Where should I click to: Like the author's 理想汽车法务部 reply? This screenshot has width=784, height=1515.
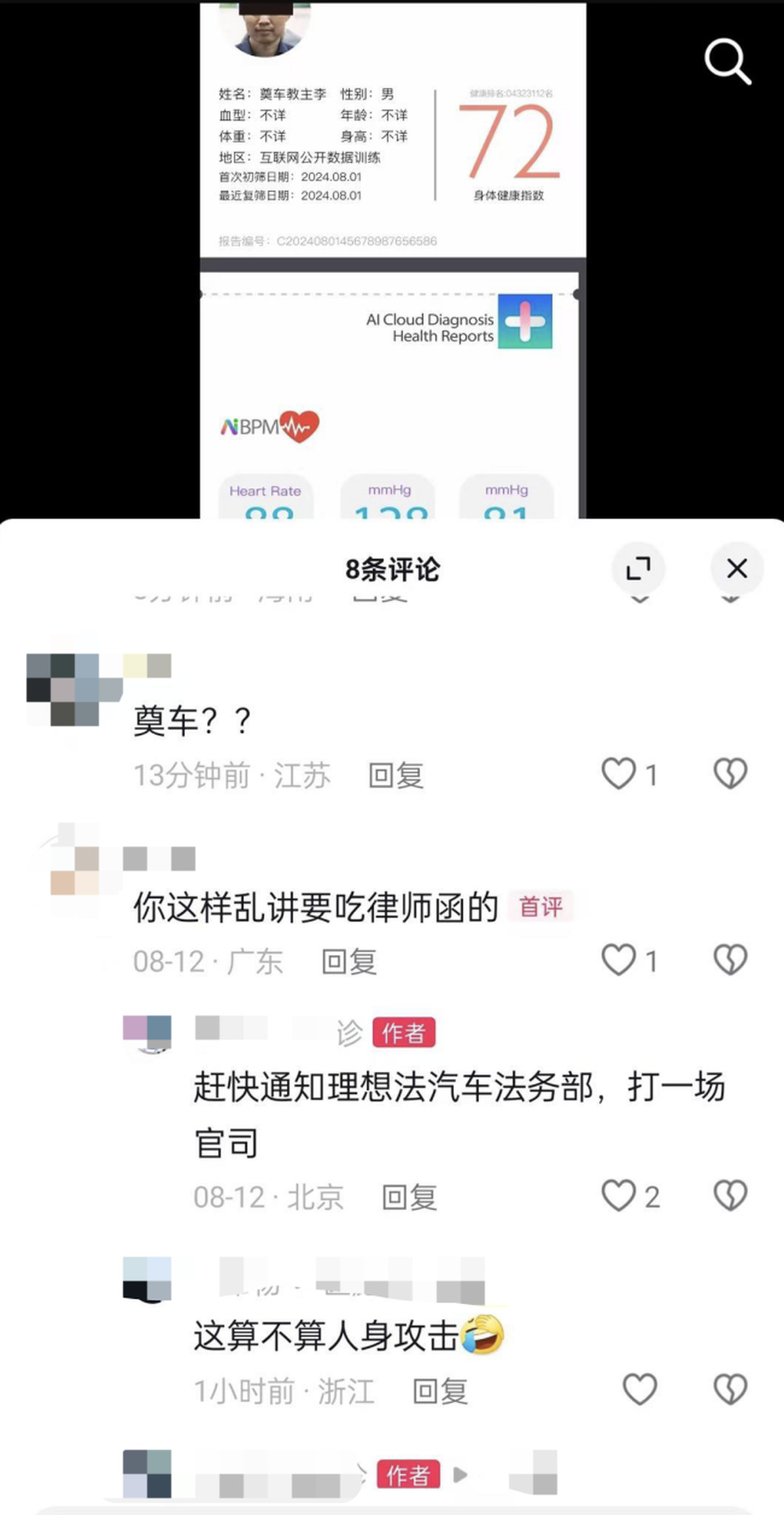[619, 1196]
